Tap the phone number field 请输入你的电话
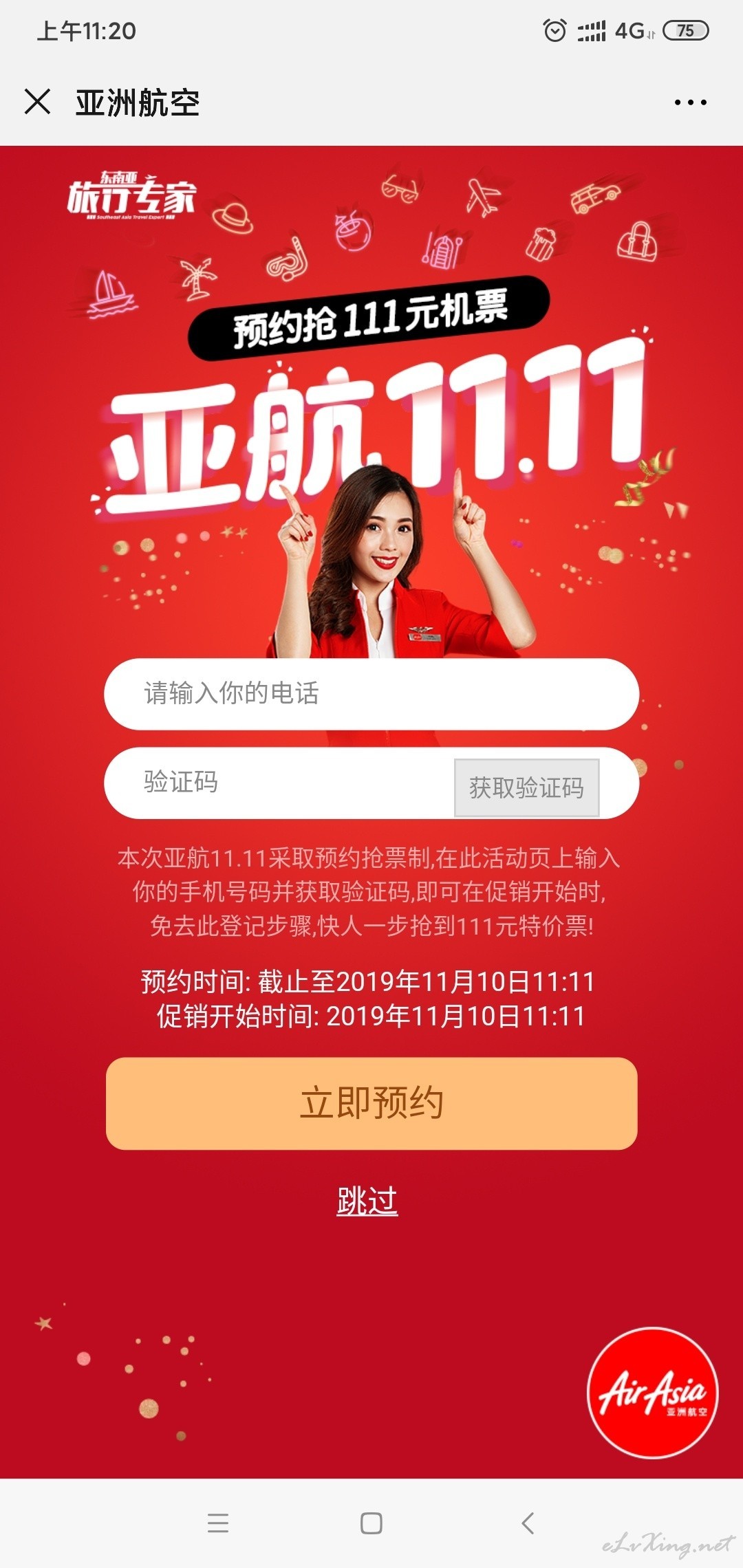Viewport: 743px width, 1568px height. click(371, 694)
